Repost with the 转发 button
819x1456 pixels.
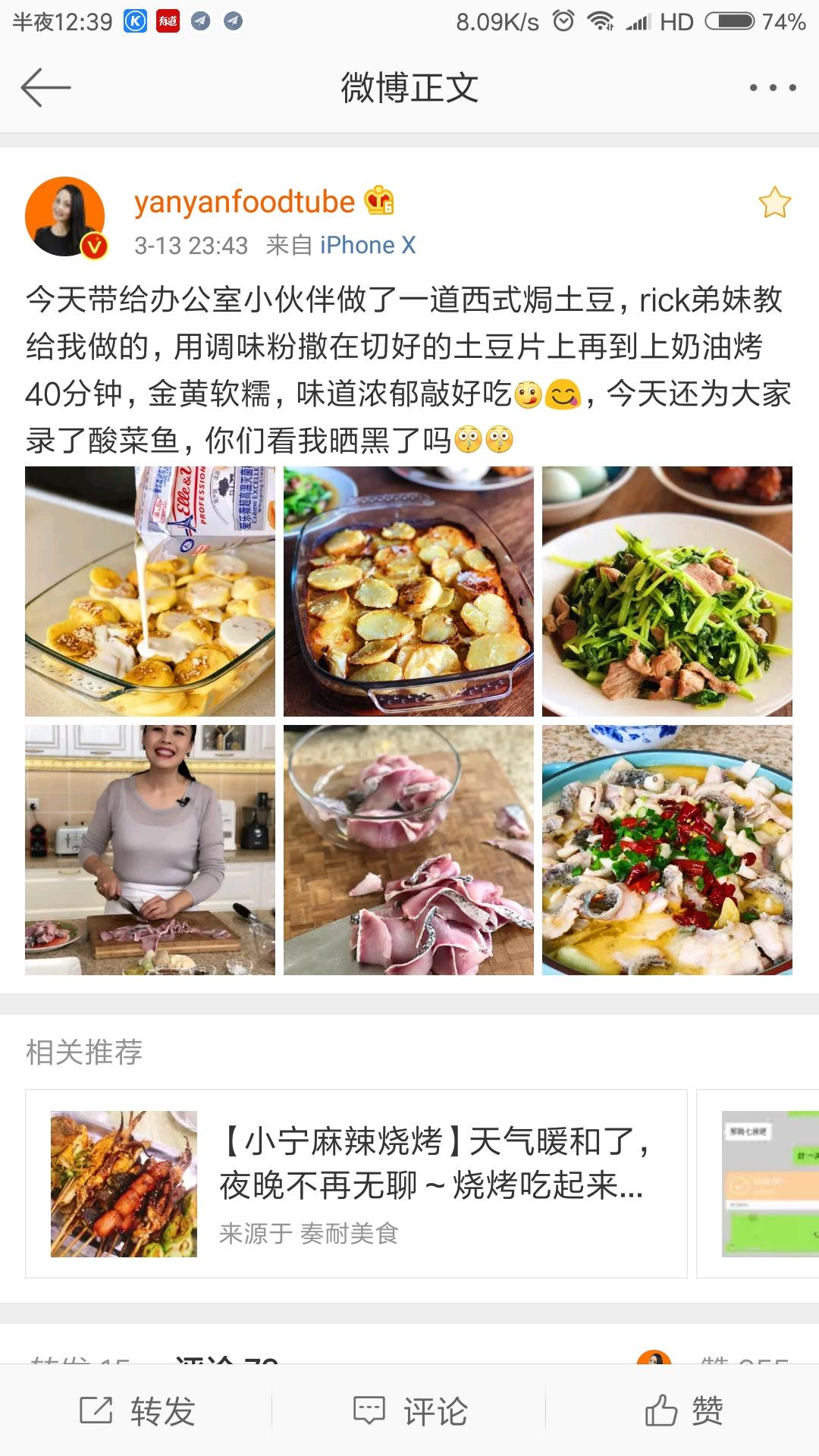tap(137, 1411)
